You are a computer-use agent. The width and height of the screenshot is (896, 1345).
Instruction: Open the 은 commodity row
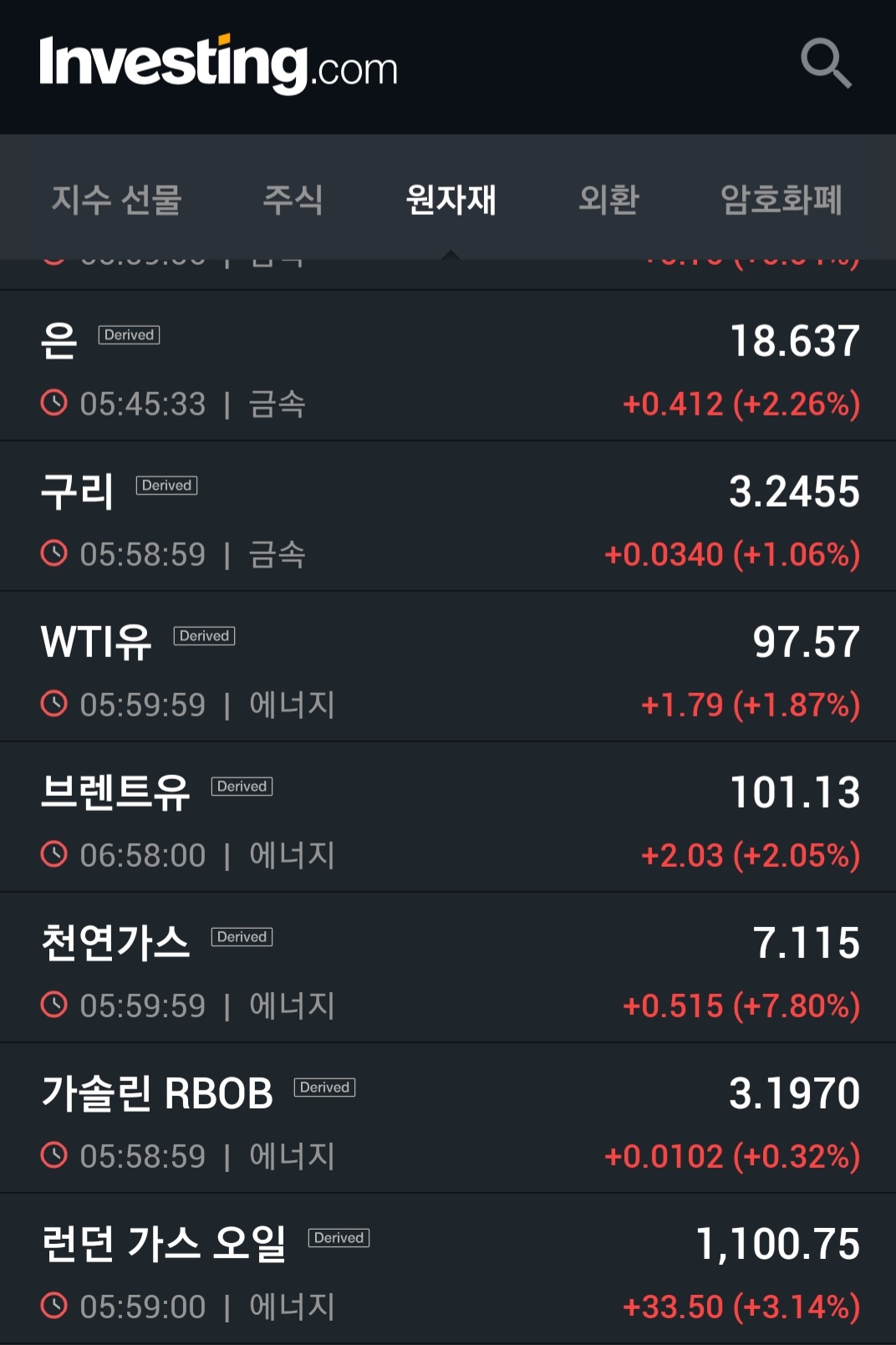[x=448, y=365]
